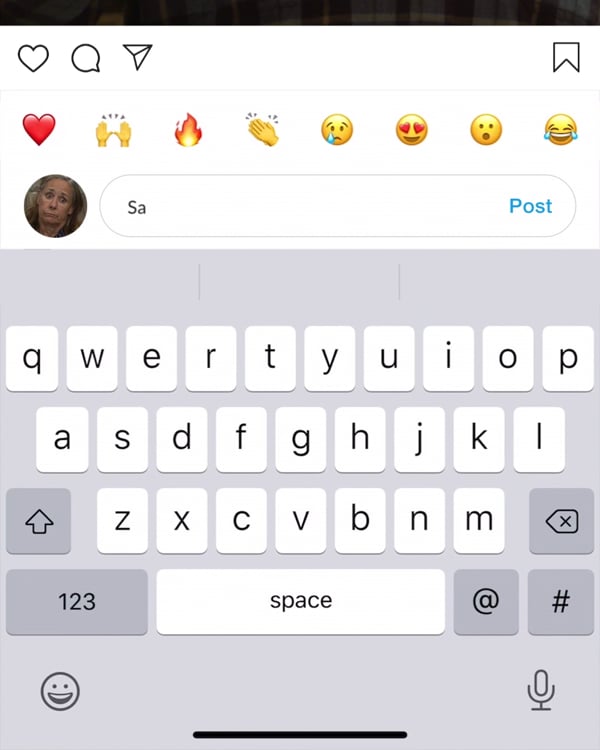Insert the surprised face emoji
Image resolution: width=600 pixels, height=750 pixels.
(486, 130)
